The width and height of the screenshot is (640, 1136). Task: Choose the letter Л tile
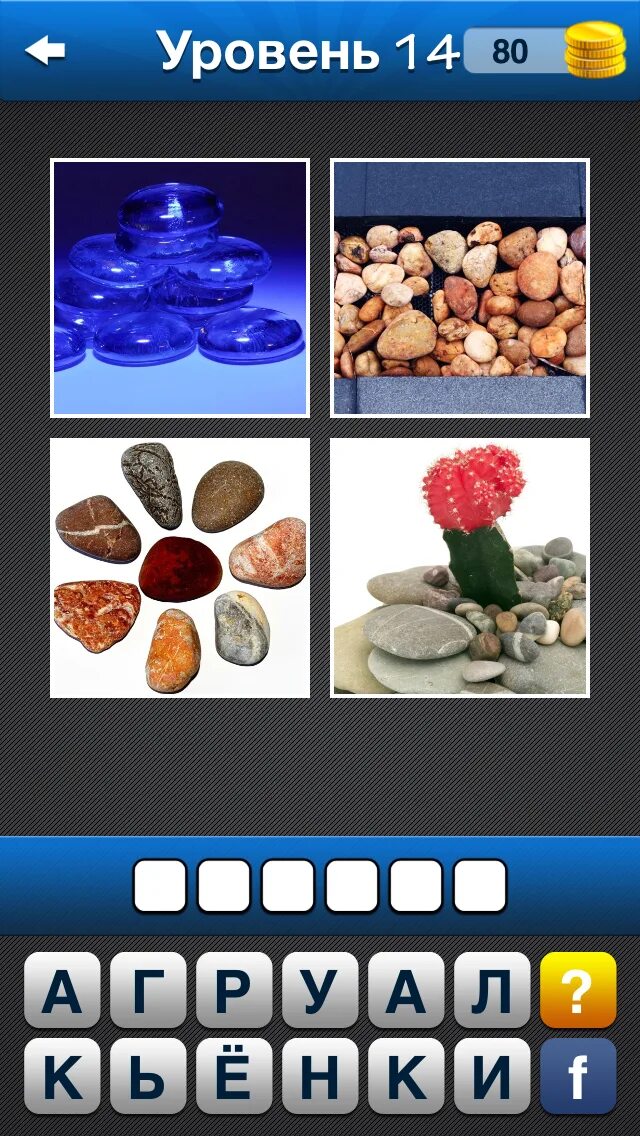click(492, 990)
